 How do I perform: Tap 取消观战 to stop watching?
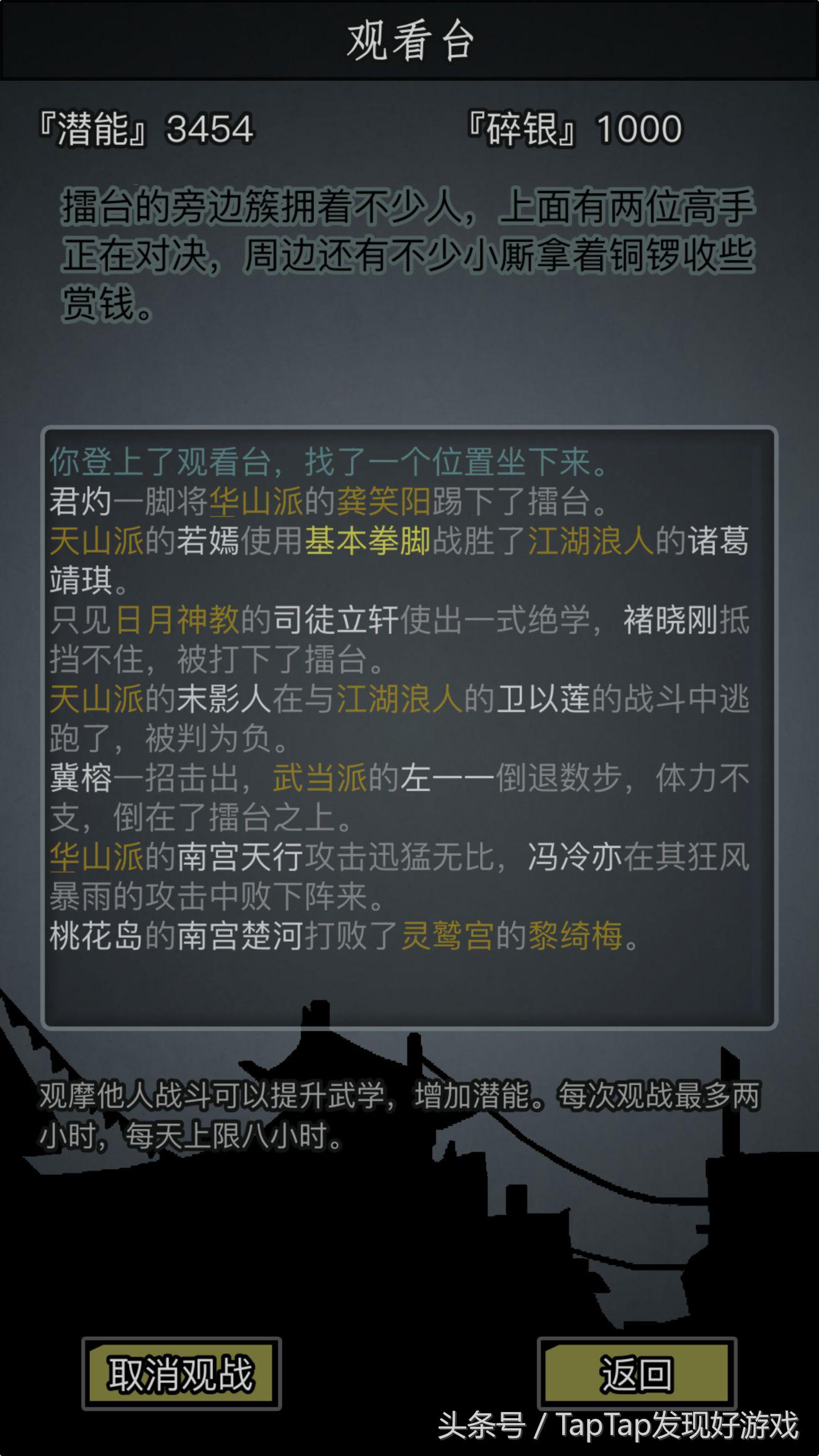click(181, 1373)
